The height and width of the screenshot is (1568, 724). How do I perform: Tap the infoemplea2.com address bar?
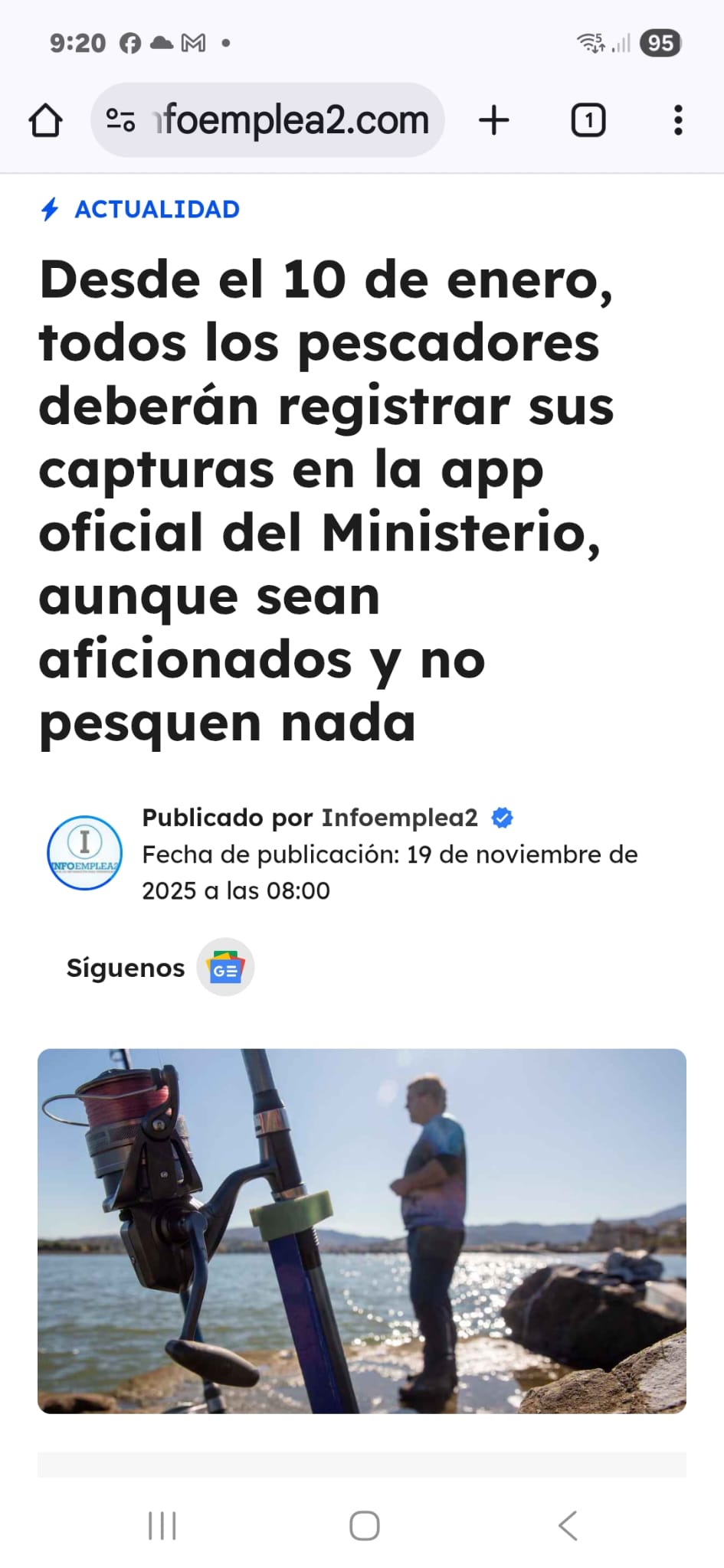pos(291,120)
